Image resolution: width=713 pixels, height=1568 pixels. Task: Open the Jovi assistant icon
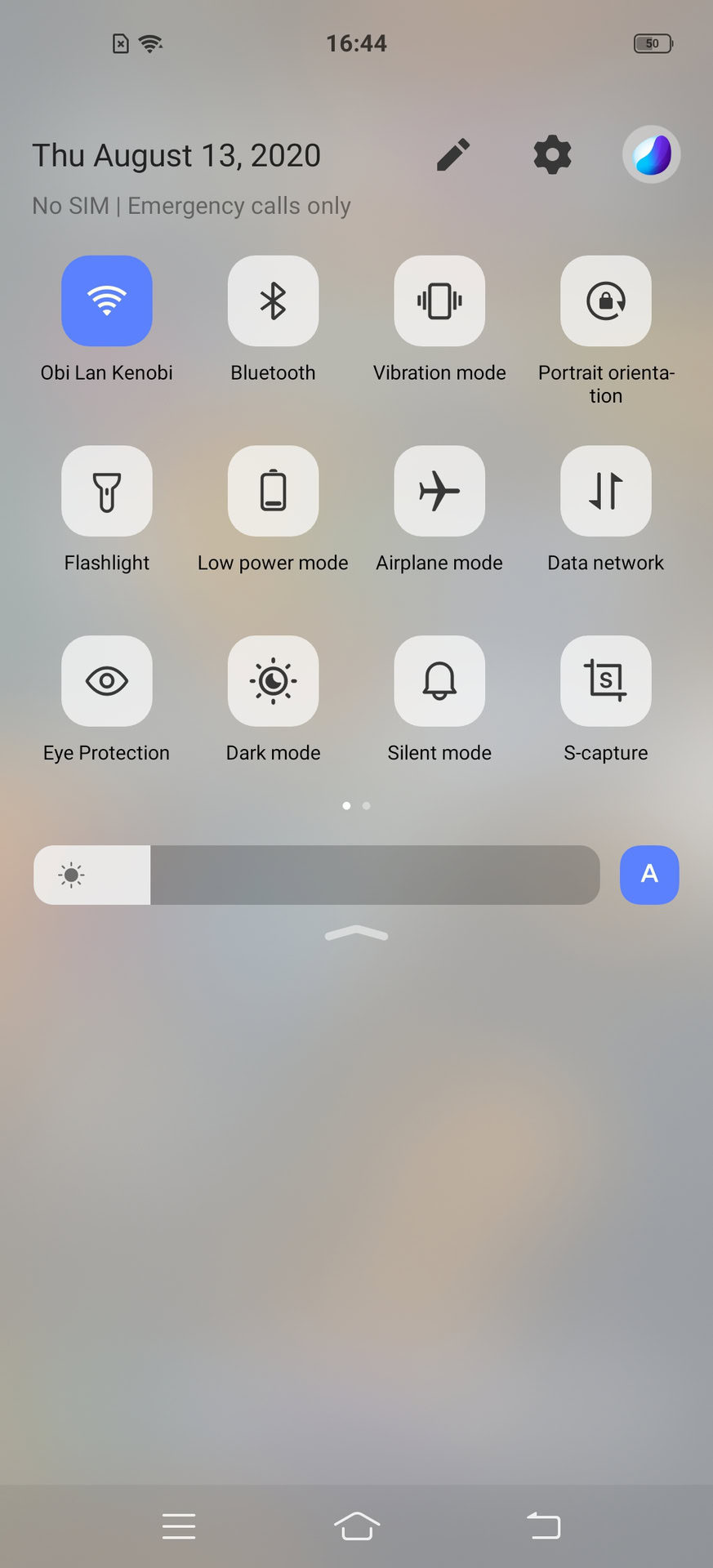pyautogui.click(x=651, y=154)
